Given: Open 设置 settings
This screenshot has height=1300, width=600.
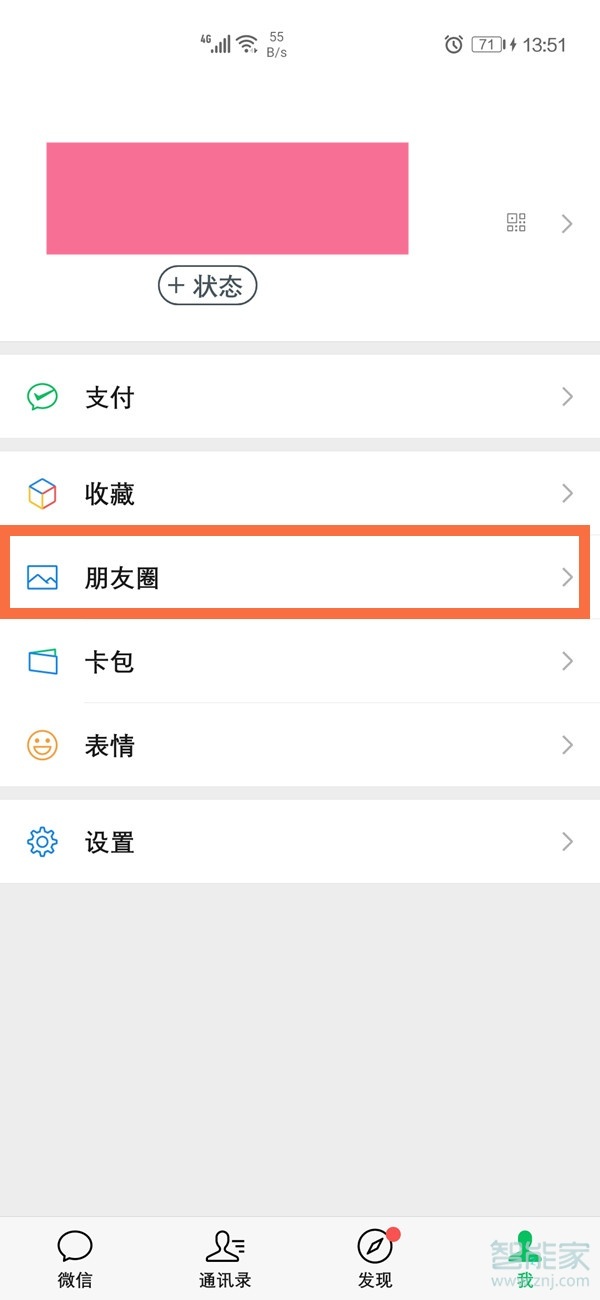Looking at the screenshot, I should coord(300,842).
